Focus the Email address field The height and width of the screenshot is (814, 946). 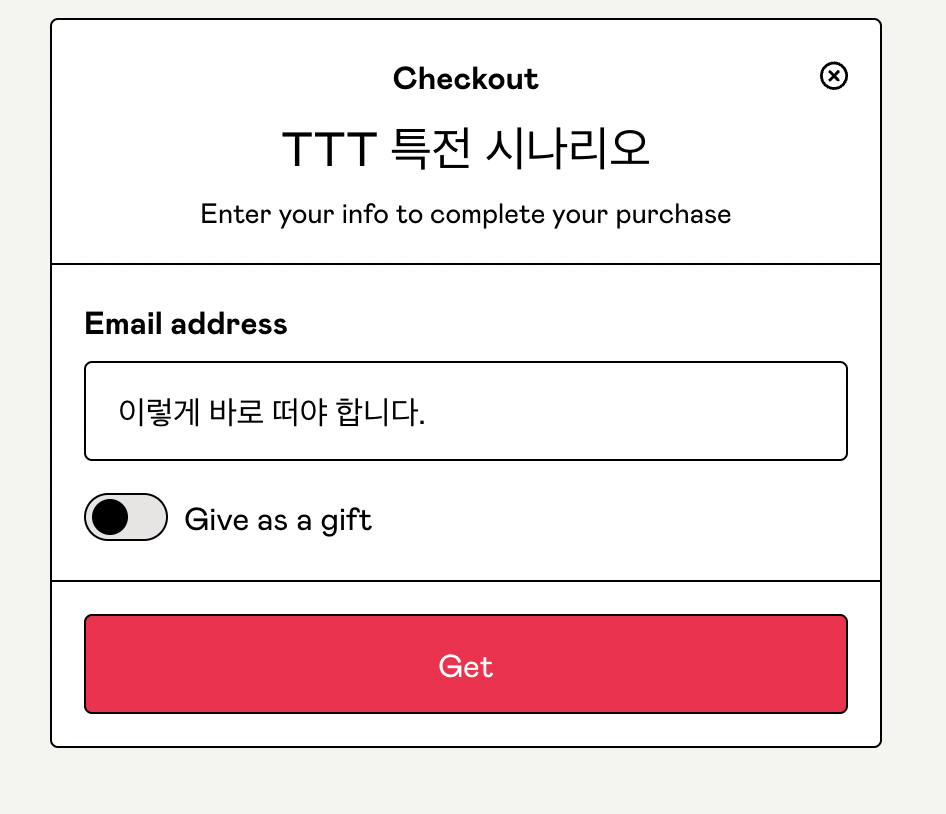pyautogui.click(x=465, y=411)
